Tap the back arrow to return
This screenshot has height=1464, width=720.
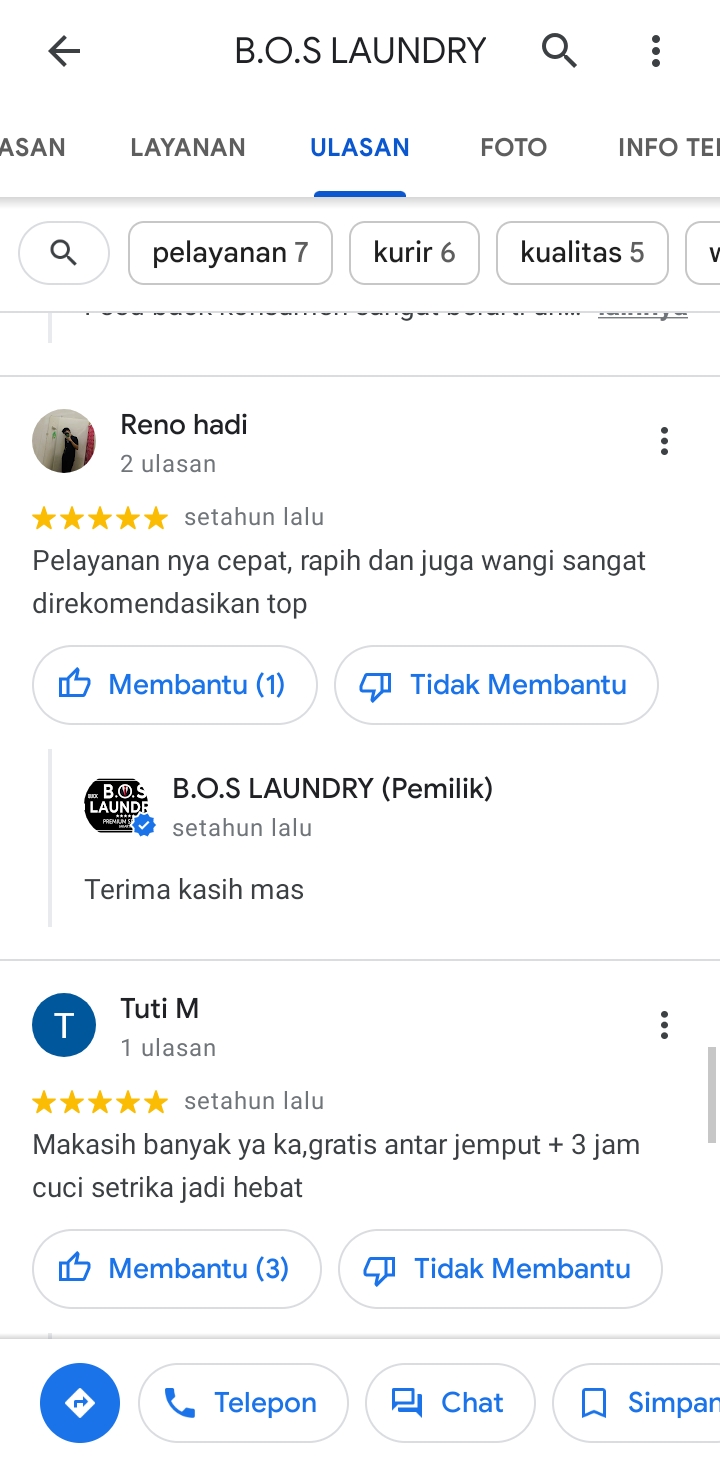click(x=63, y=50)
